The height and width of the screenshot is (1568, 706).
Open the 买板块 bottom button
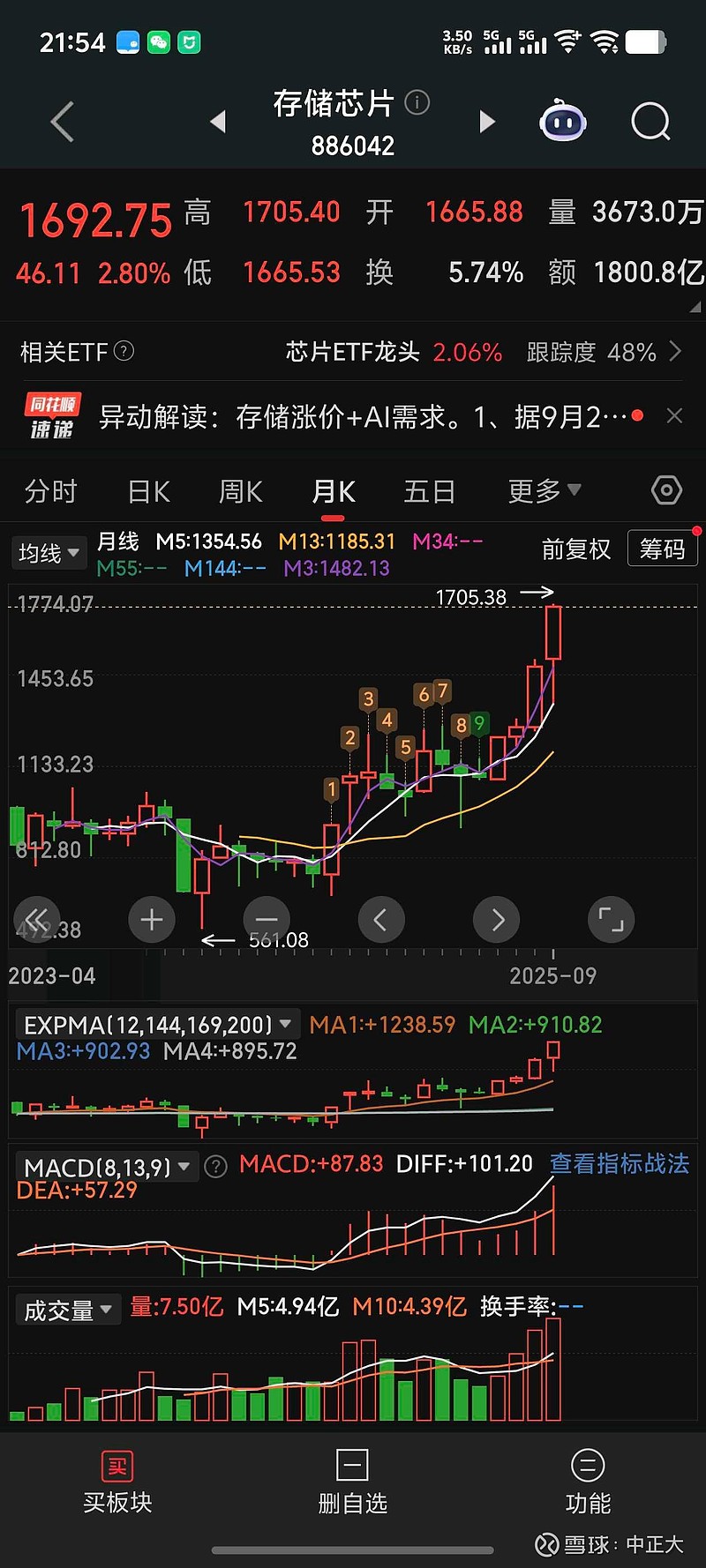117,1482
